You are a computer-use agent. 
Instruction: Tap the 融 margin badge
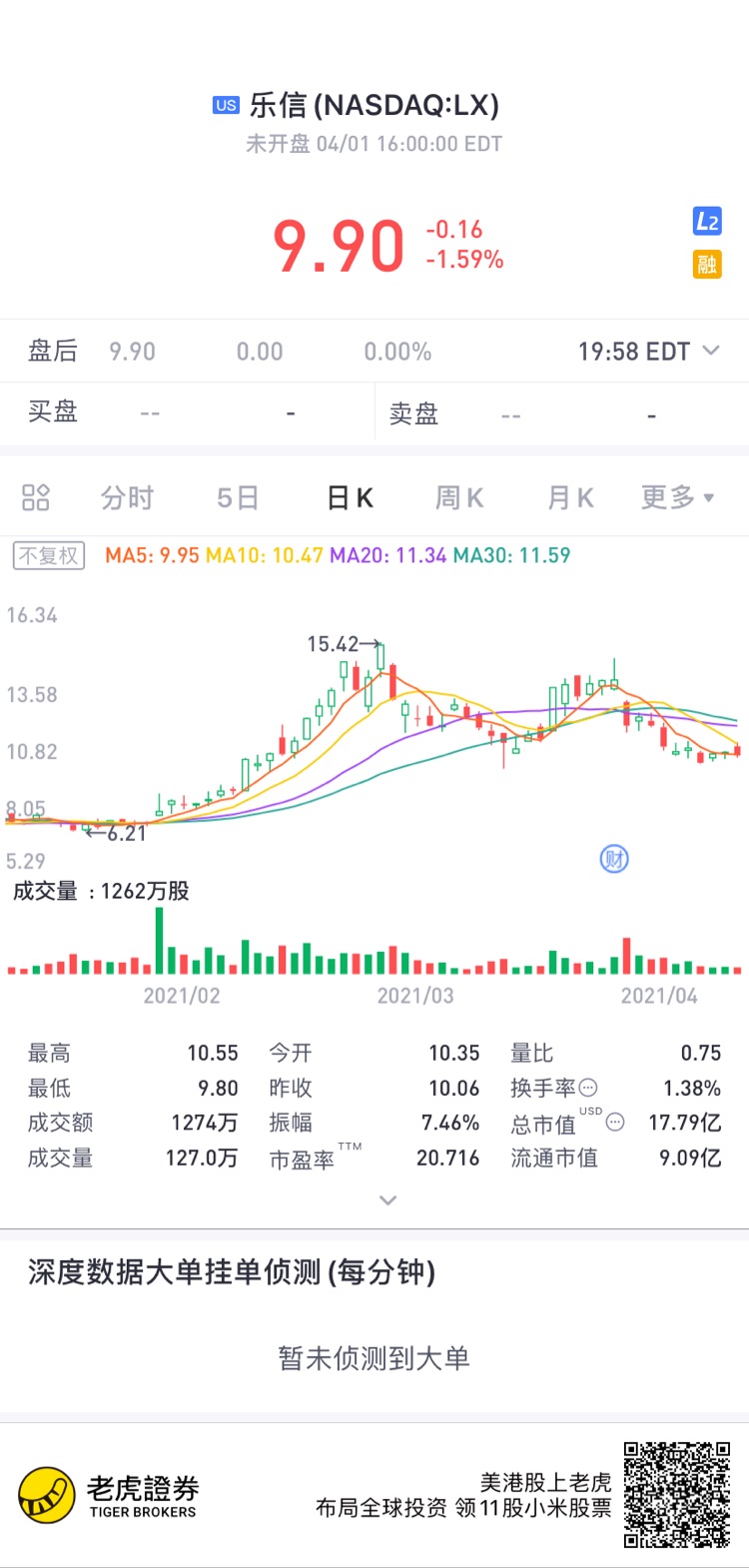pos(707,264)
